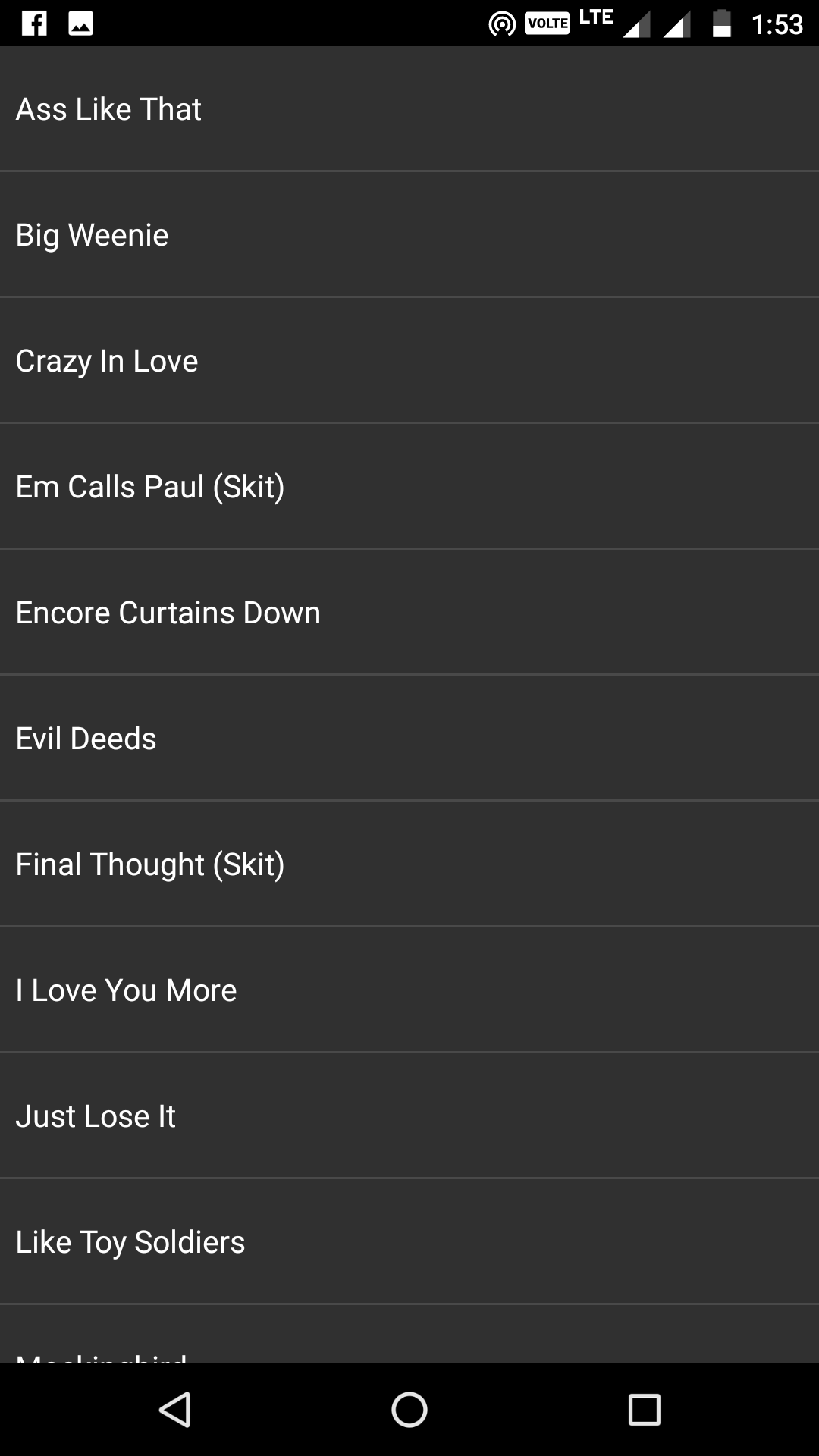Viewport: 819px width, 1456px height.
Task: Open Like Toy Soldiers
Action: point(409,1242)
